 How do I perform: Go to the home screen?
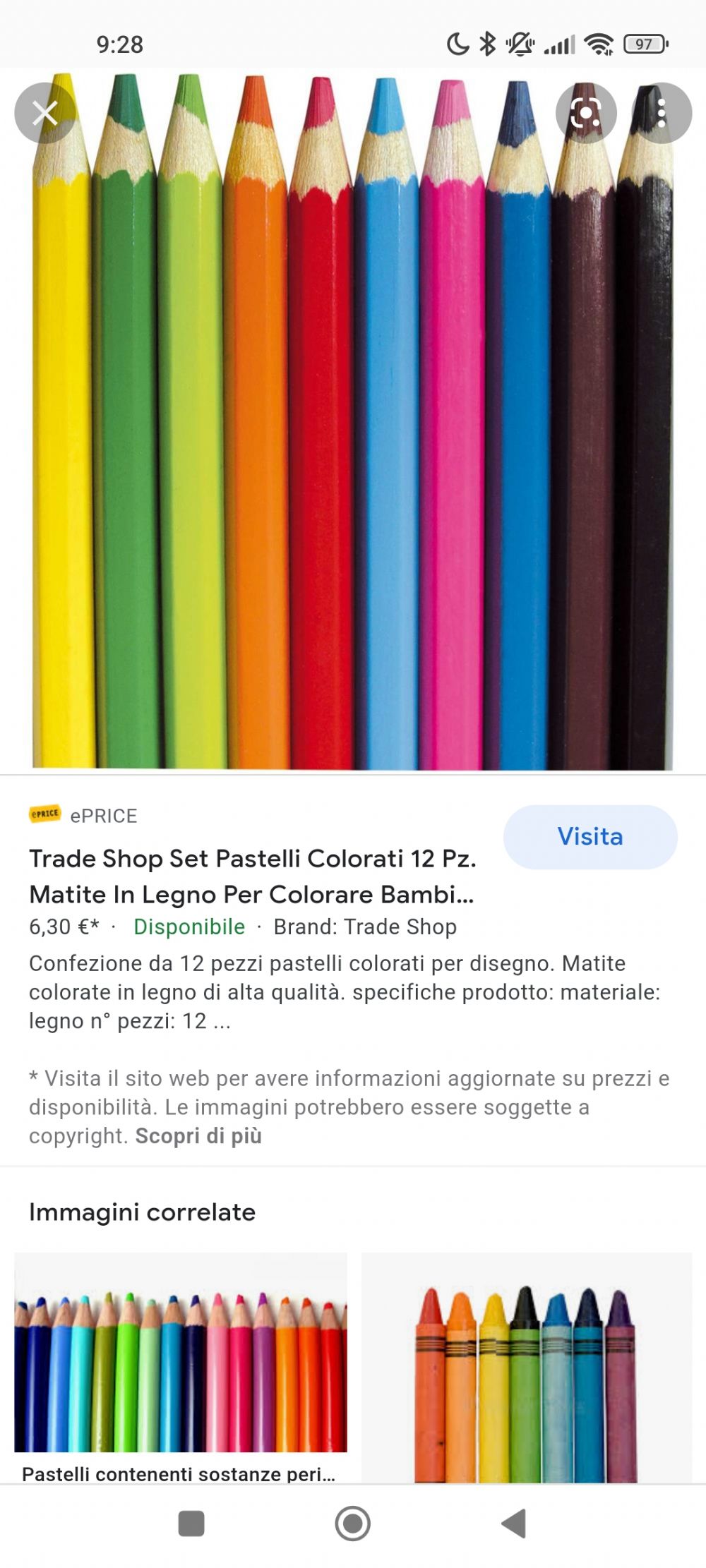click(353, 1524)
